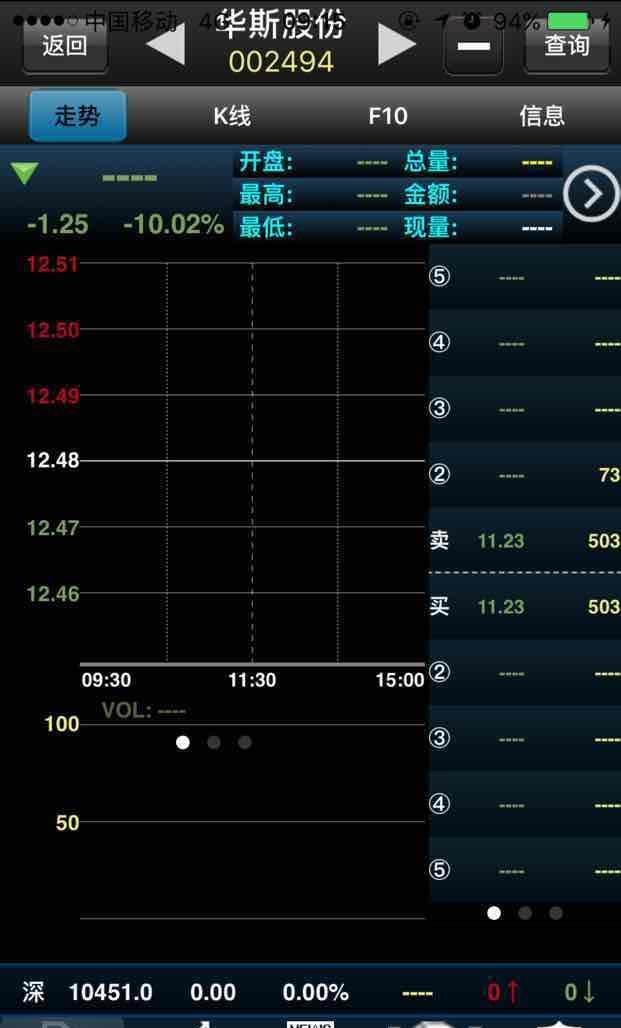Go to the previous stock with left arrow
Viewport: 621px width, 1028px height.
165,44
